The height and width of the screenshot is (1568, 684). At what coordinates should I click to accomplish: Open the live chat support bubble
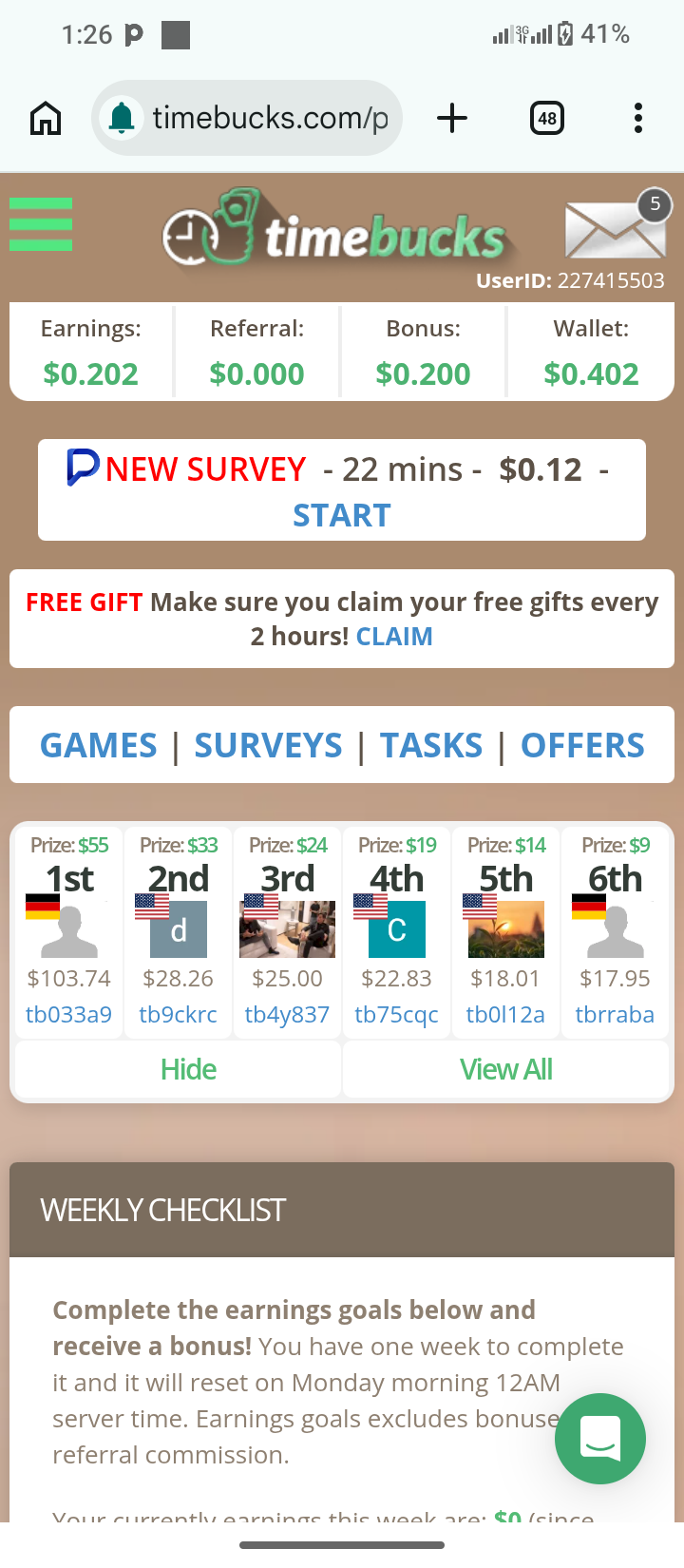point(600,1439)
